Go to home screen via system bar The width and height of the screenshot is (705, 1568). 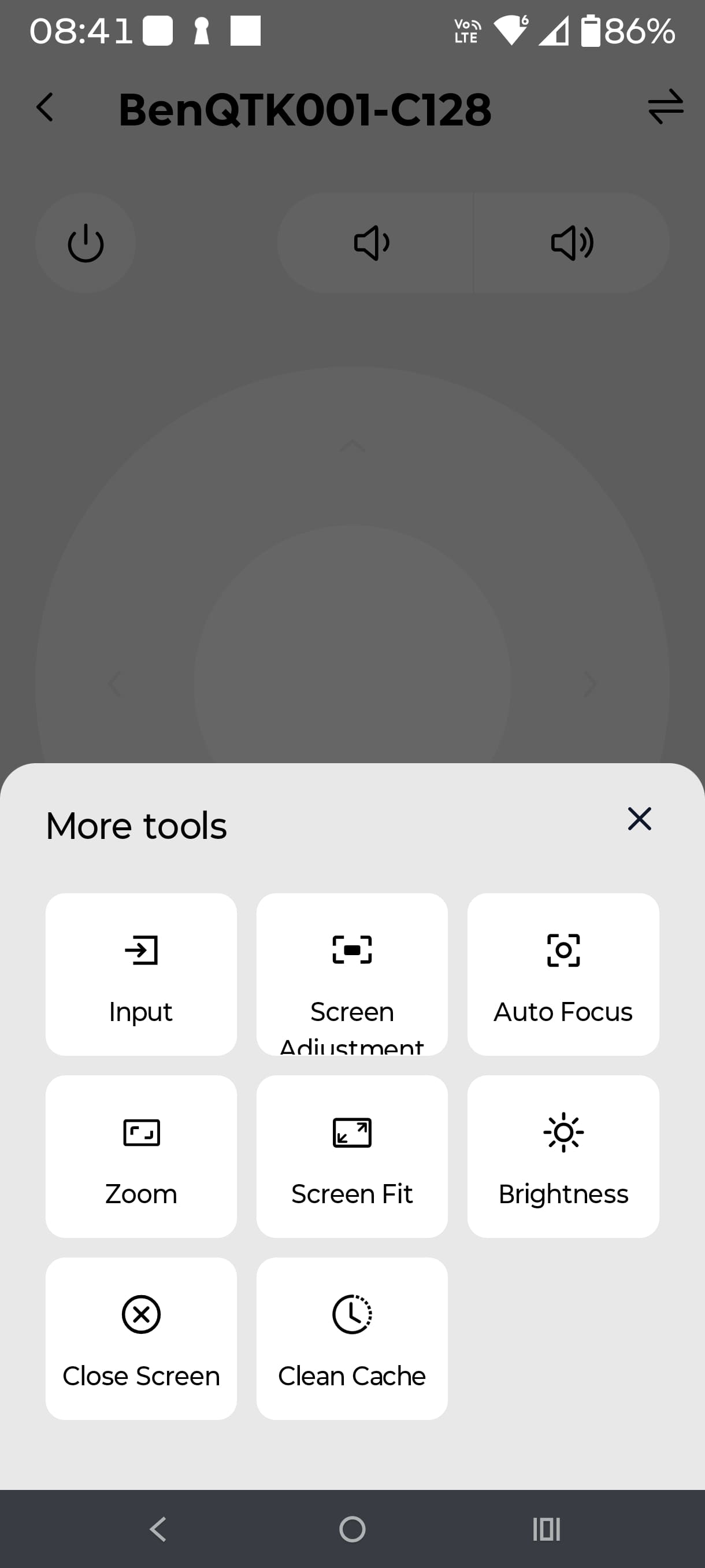[352, 1529]
